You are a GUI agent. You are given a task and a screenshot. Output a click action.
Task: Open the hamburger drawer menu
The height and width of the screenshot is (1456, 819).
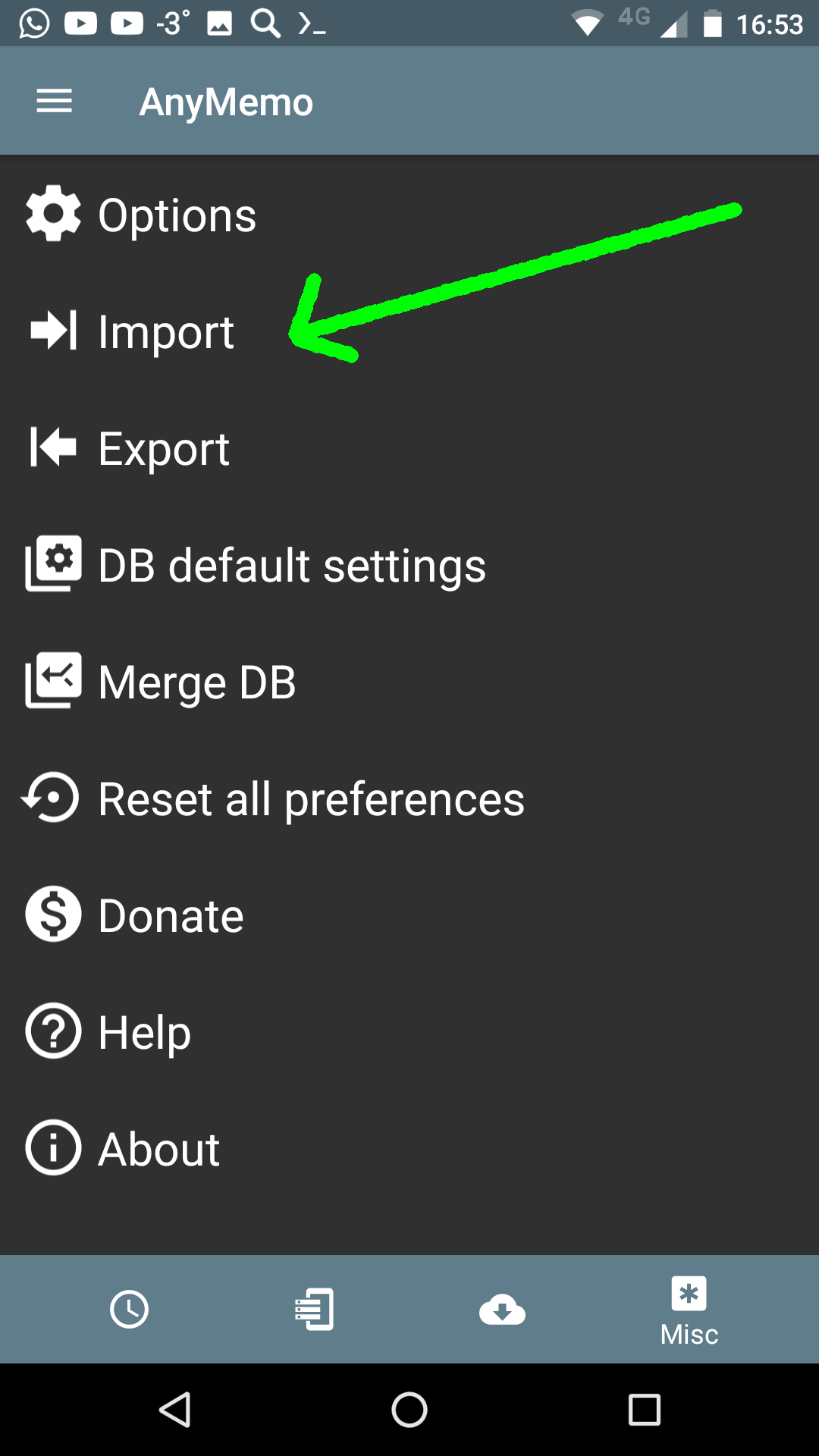point(54,101)
